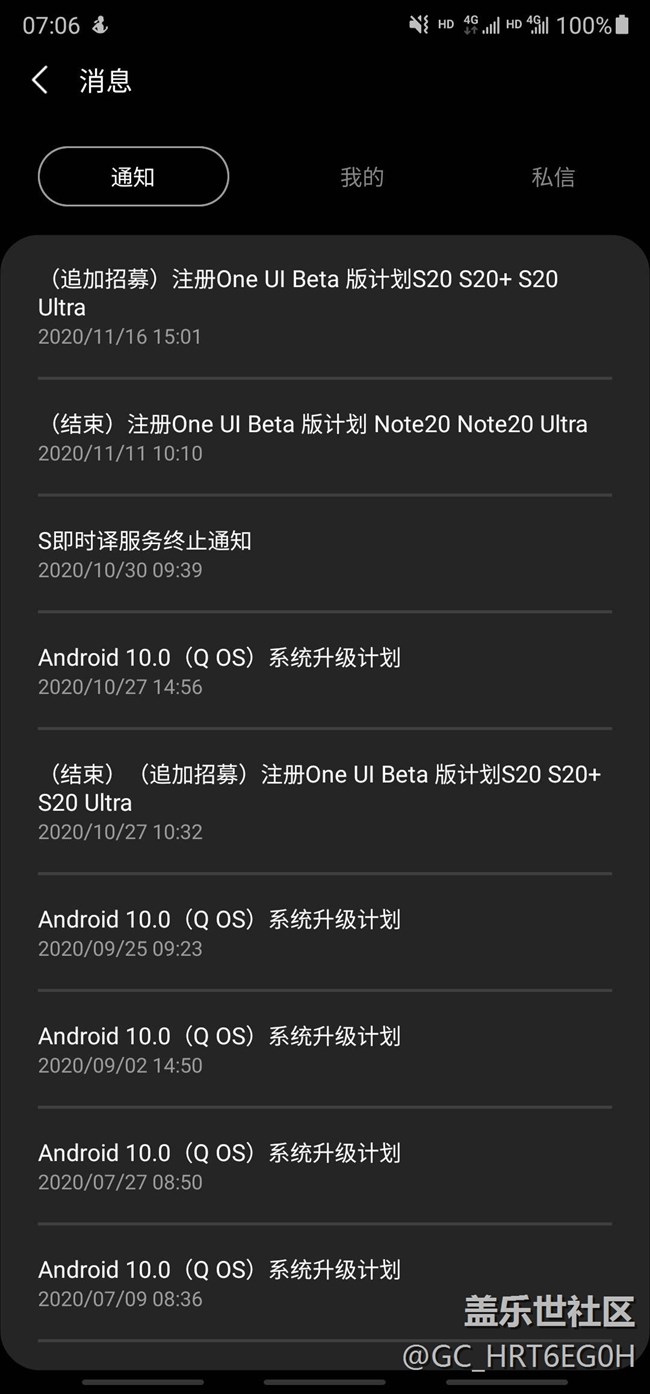
Task: Open Android 10.0 notice dated 2020/07/09
Action: tap(325, 1283)
